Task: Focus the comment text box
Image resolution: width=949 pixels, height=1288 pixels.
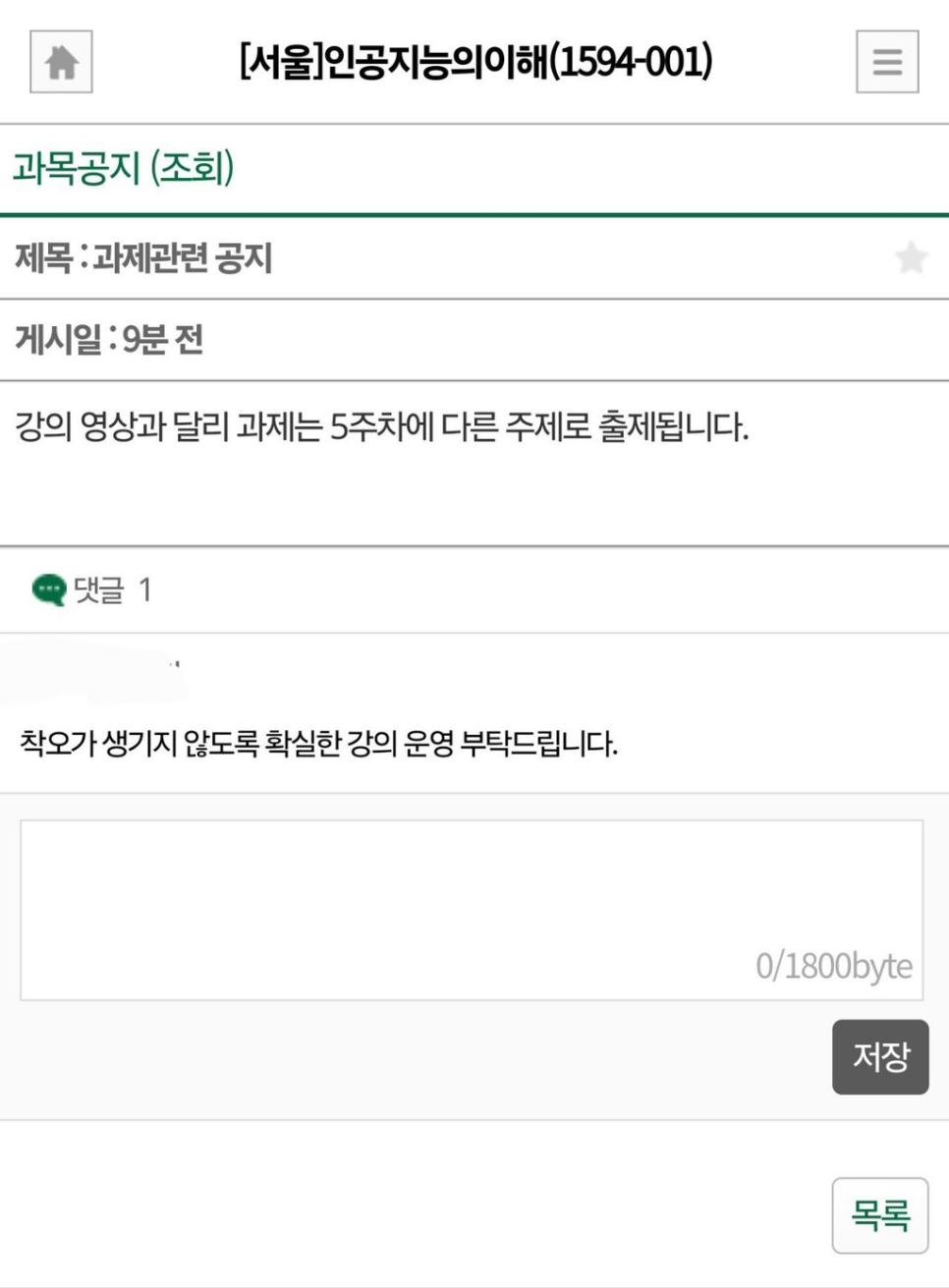Action: (472, 910)
